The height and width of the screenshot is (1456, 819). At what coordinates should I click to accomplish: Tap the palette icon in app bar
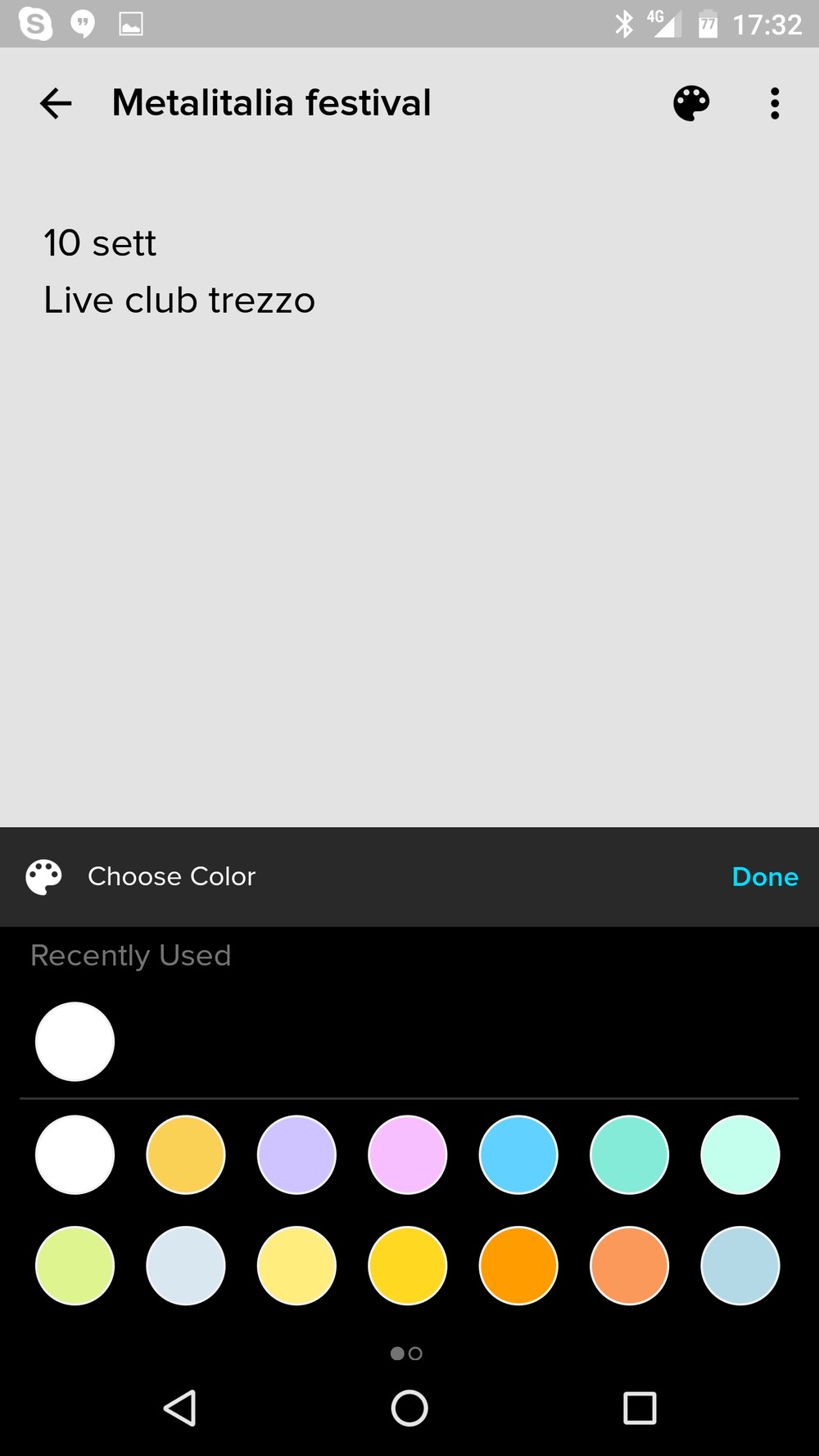point(691,103)
